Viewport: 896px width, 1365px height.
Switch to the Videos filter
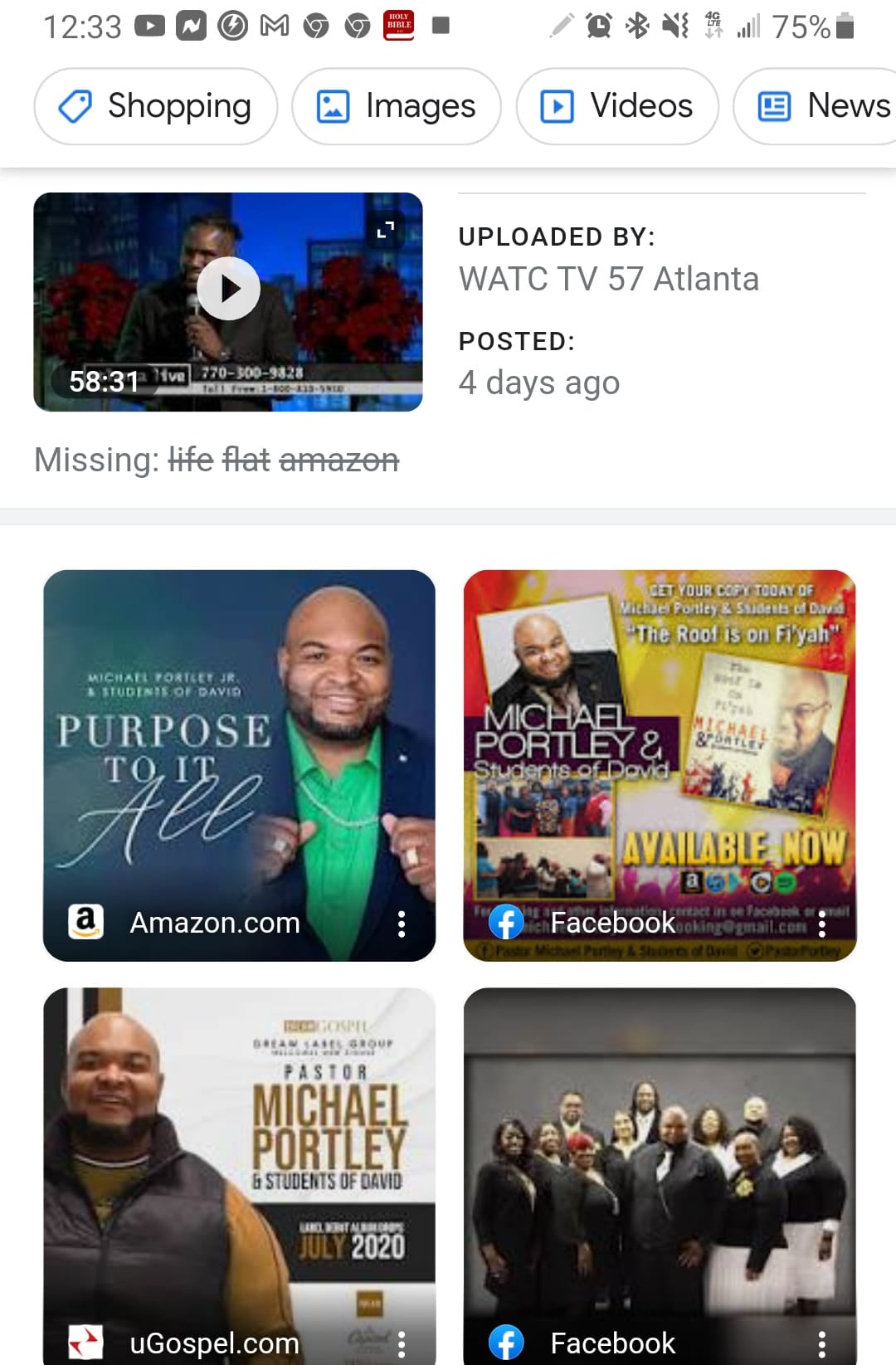click(x=616, y=107)
